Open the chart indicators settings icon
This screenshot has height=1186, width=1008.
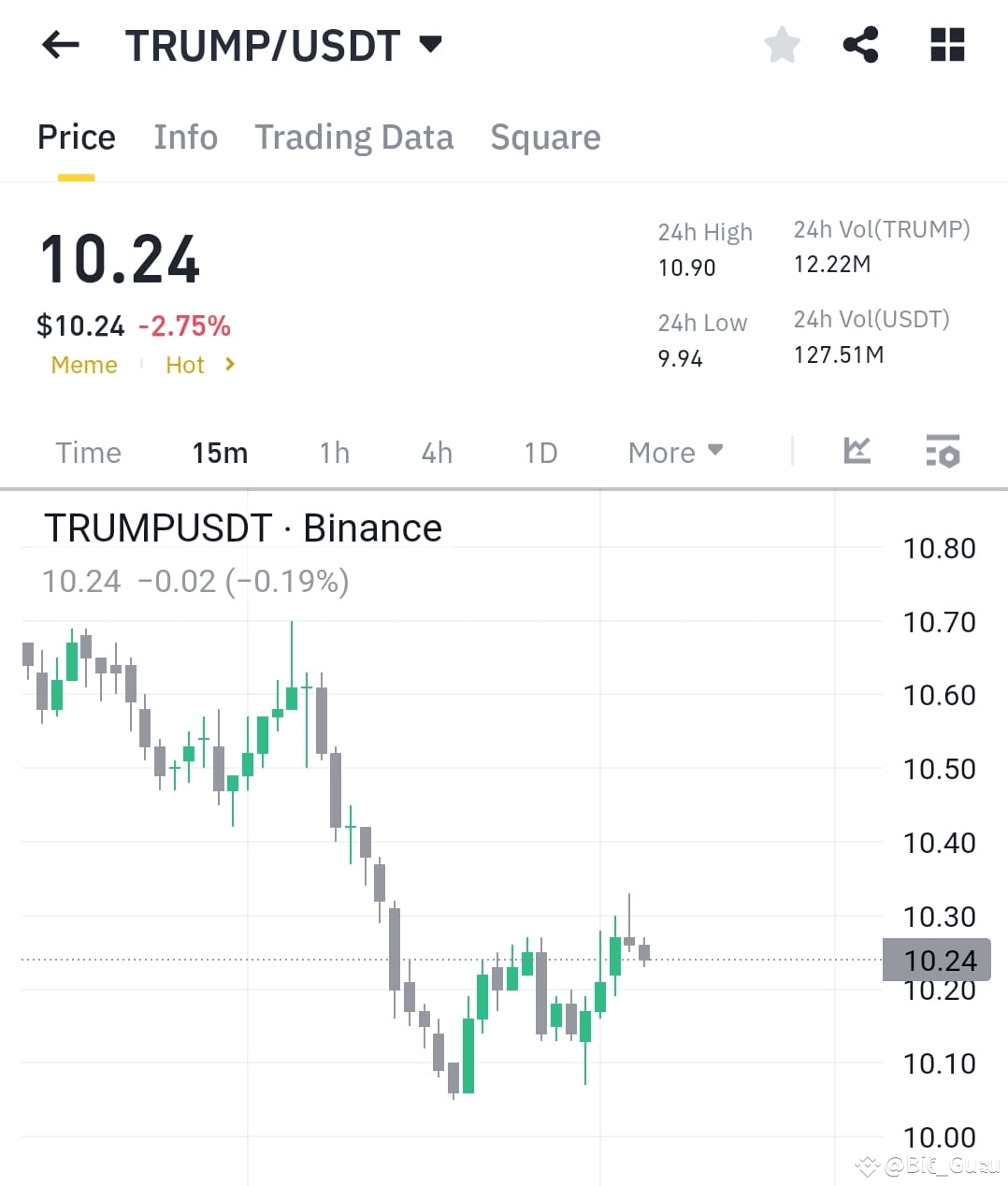click(943, 452)
